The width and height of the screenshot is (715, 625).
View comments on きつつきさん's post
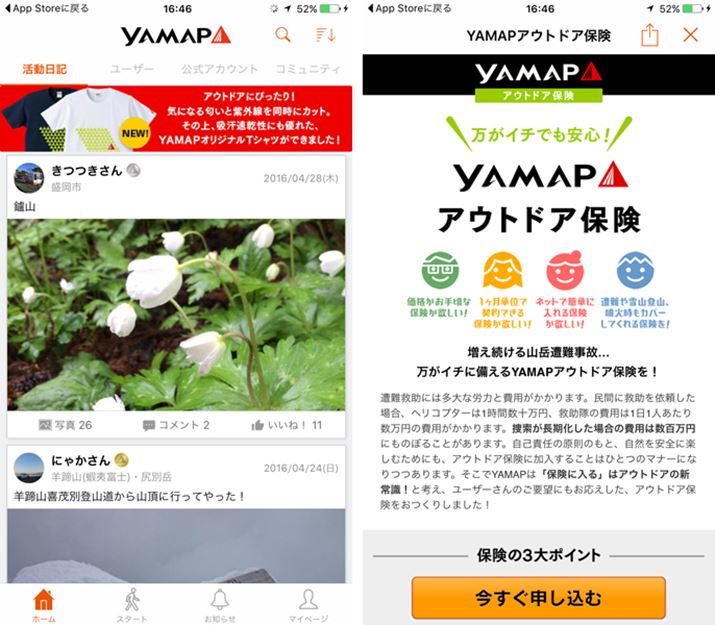point(176,425)
